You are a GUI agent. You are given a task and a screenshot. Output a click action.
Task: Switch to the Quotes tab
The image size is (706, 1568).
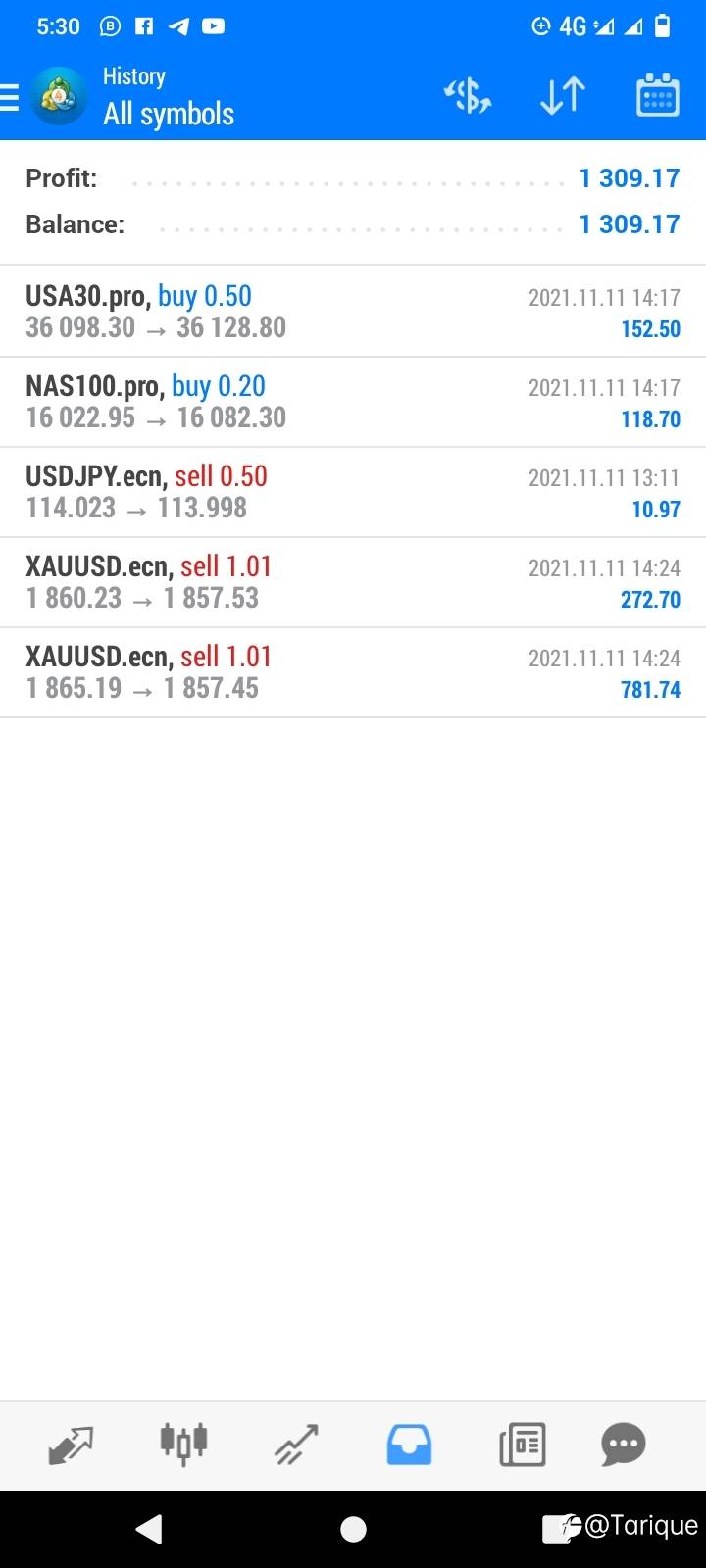click(x=71, y=1445)
